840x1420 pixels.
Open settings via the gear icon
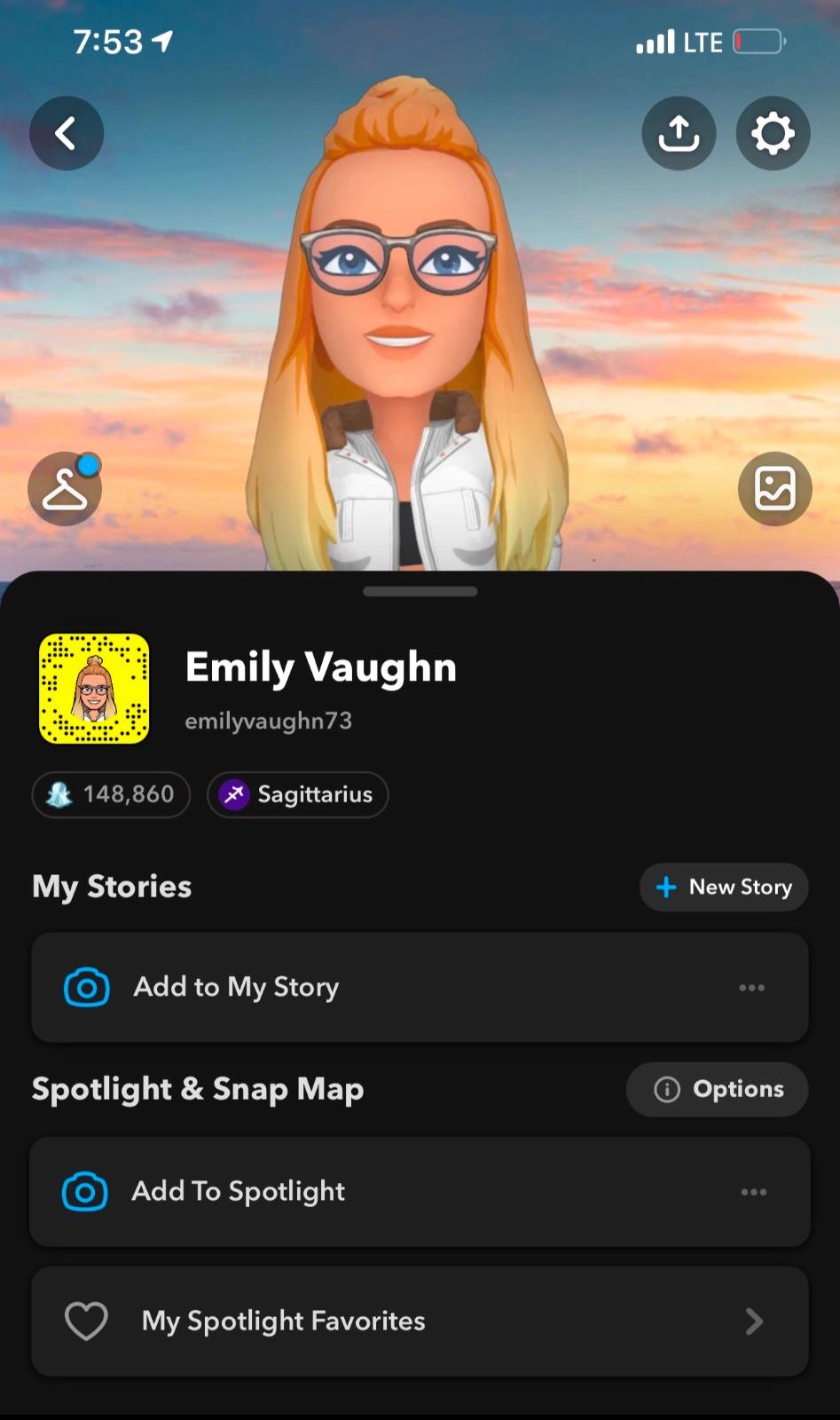773,134
